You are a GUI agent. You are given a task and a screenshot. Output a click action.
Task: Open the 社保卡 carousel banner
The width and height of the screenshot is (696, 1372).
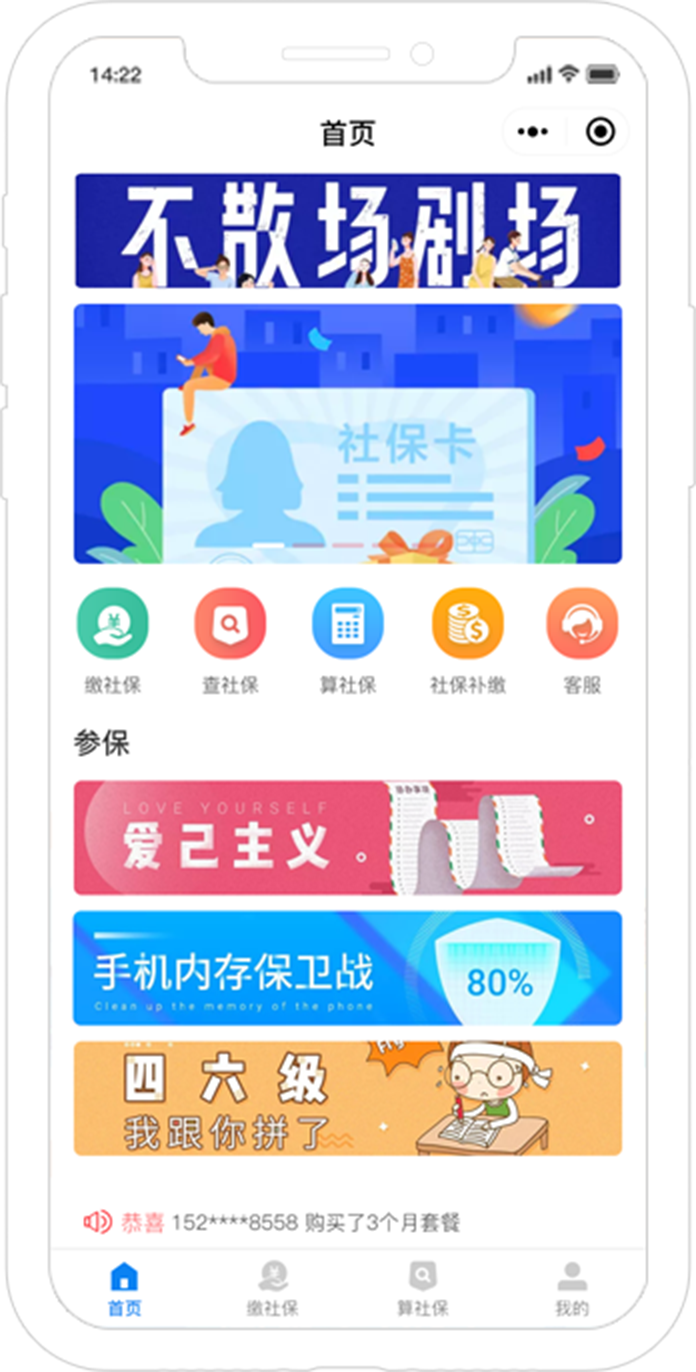(347, 433)
